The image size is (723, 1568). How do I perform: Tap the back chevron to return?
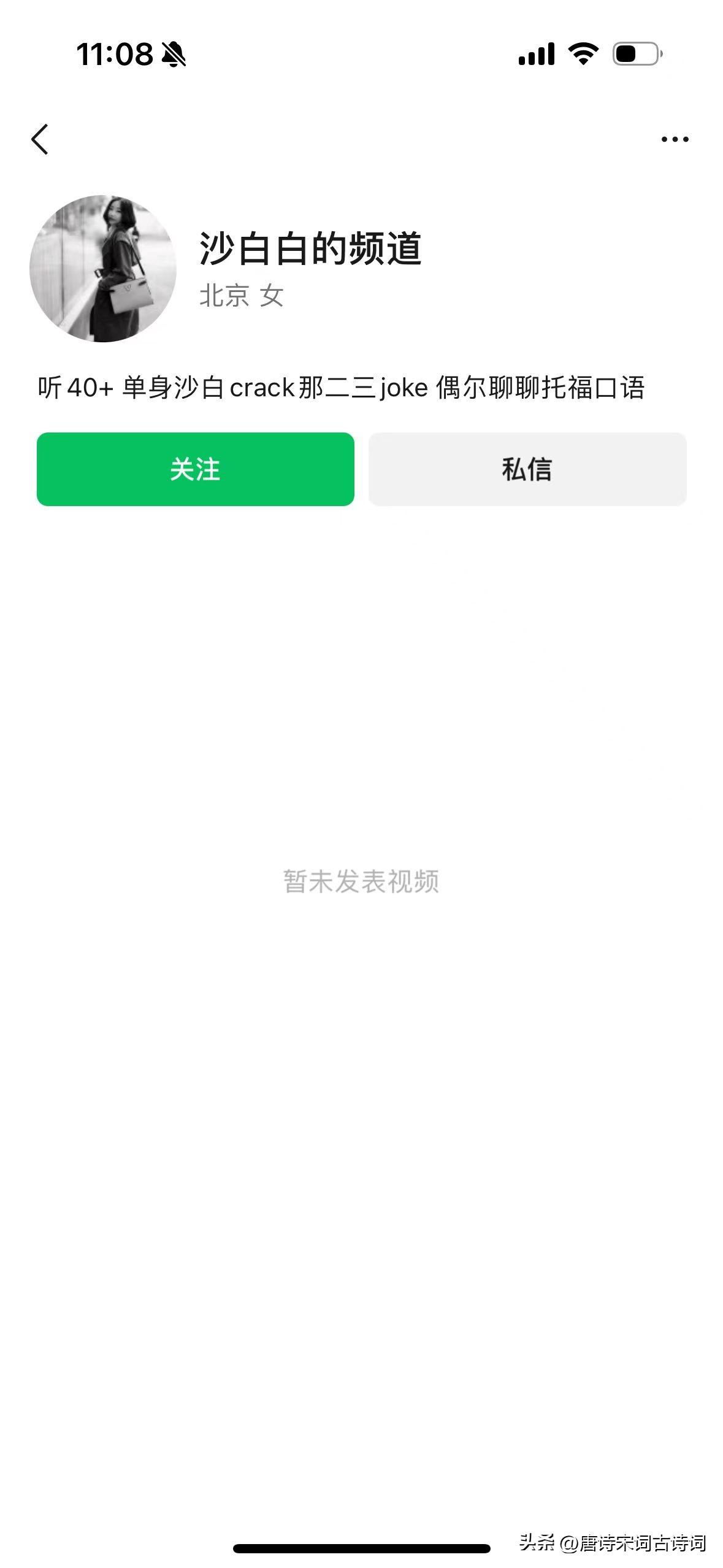click(x=40, y=139)
